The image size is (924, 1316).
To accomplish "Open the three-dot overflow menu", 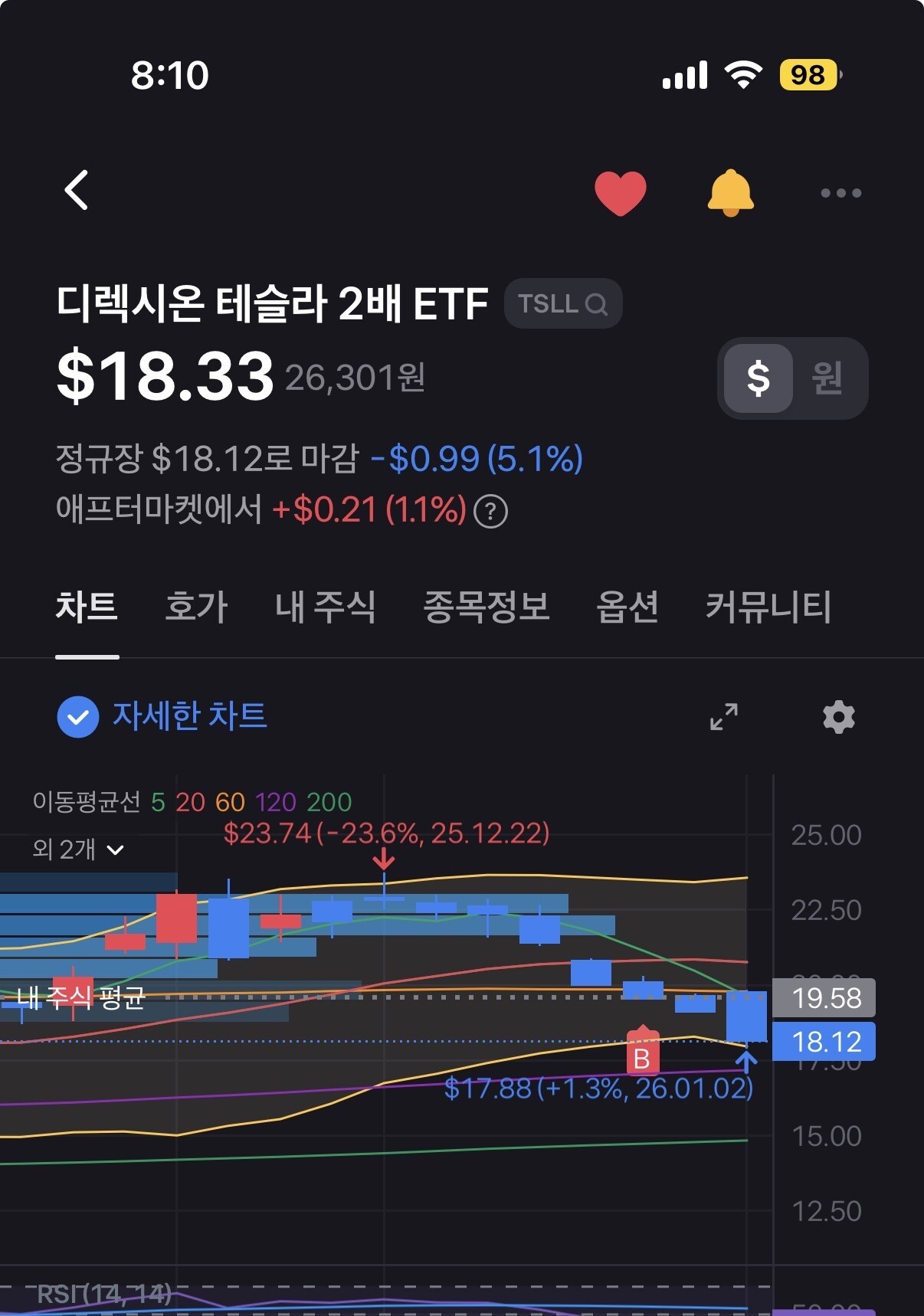I will click(840, 193).
